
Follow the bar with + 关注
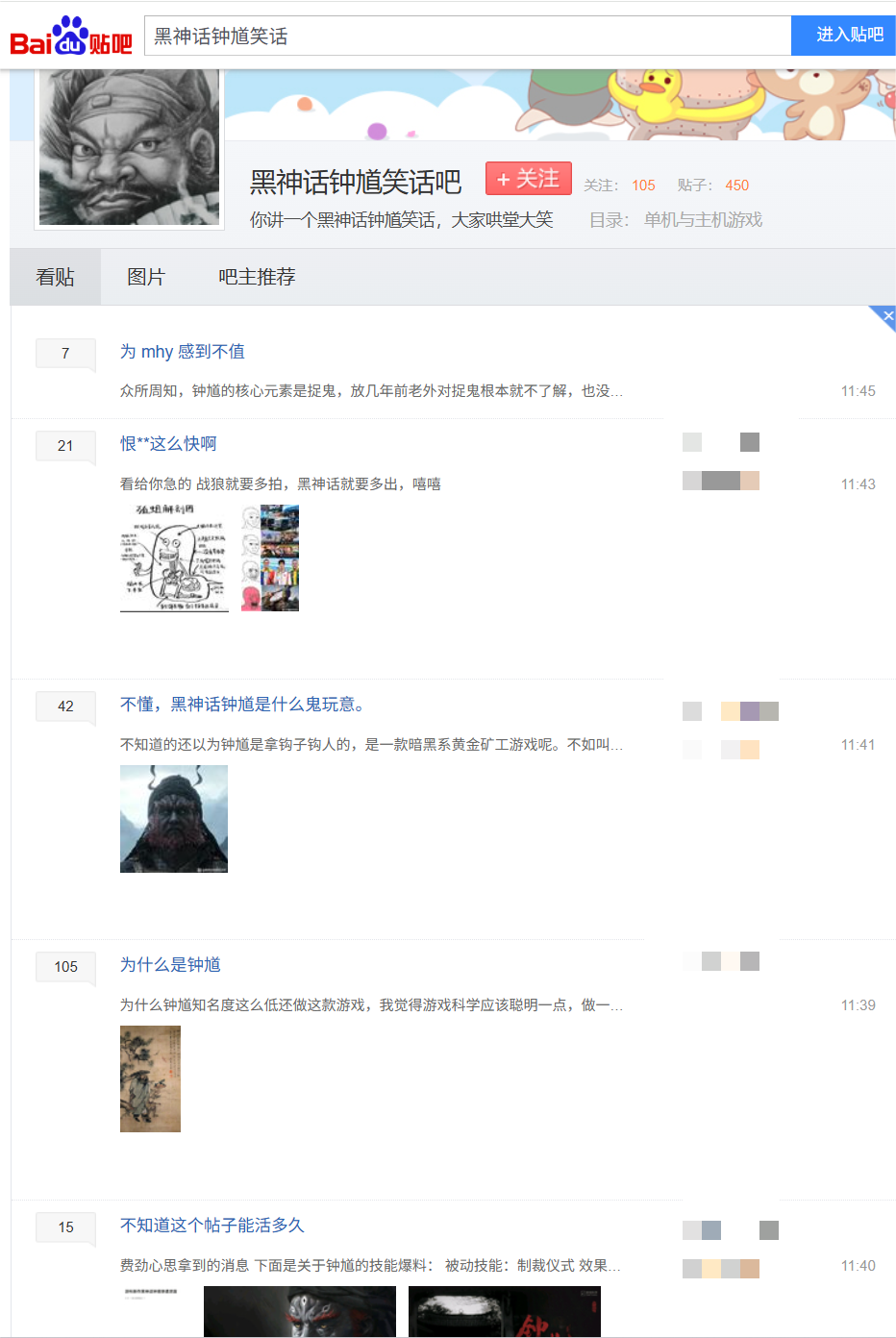(x=528, y=179)
